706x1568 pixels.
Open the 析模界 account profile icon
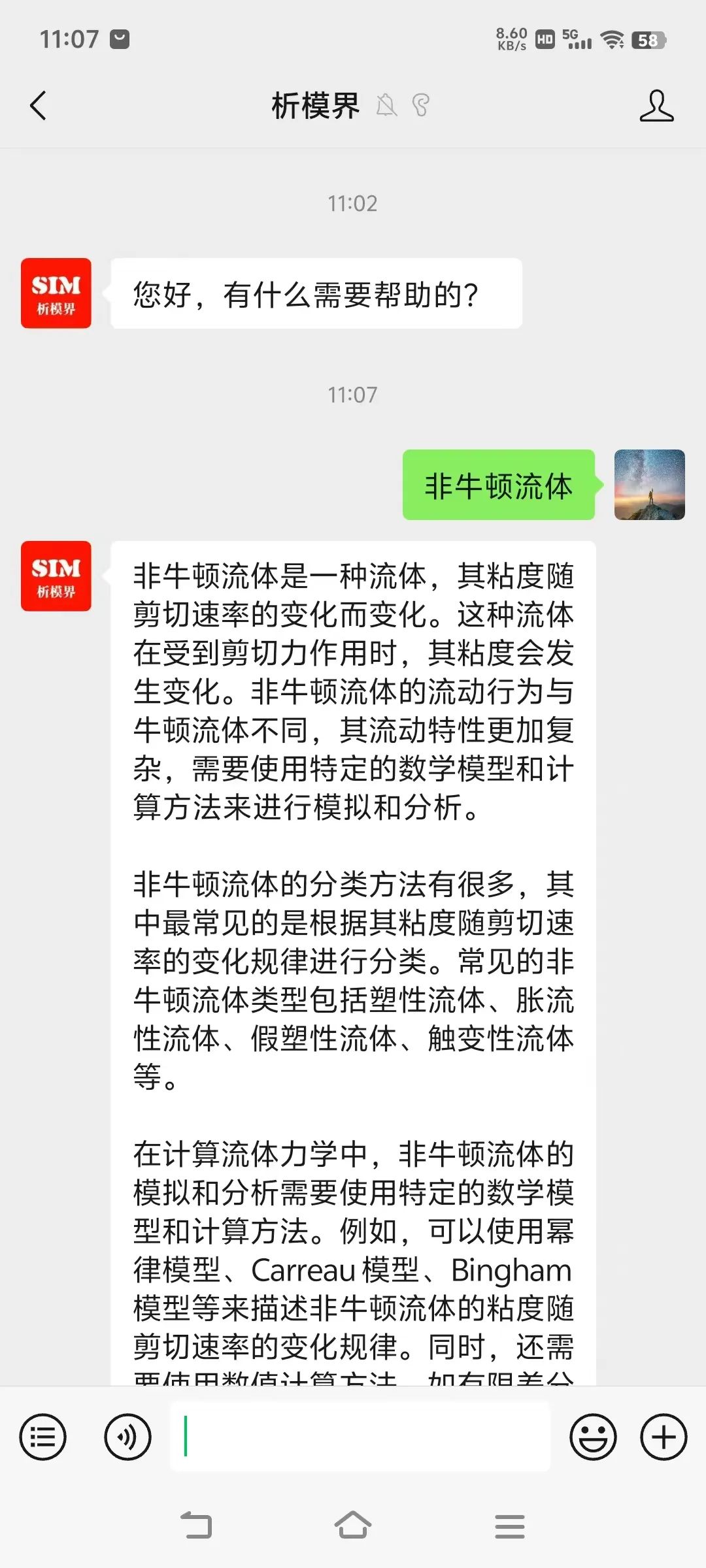pos(656,106)
